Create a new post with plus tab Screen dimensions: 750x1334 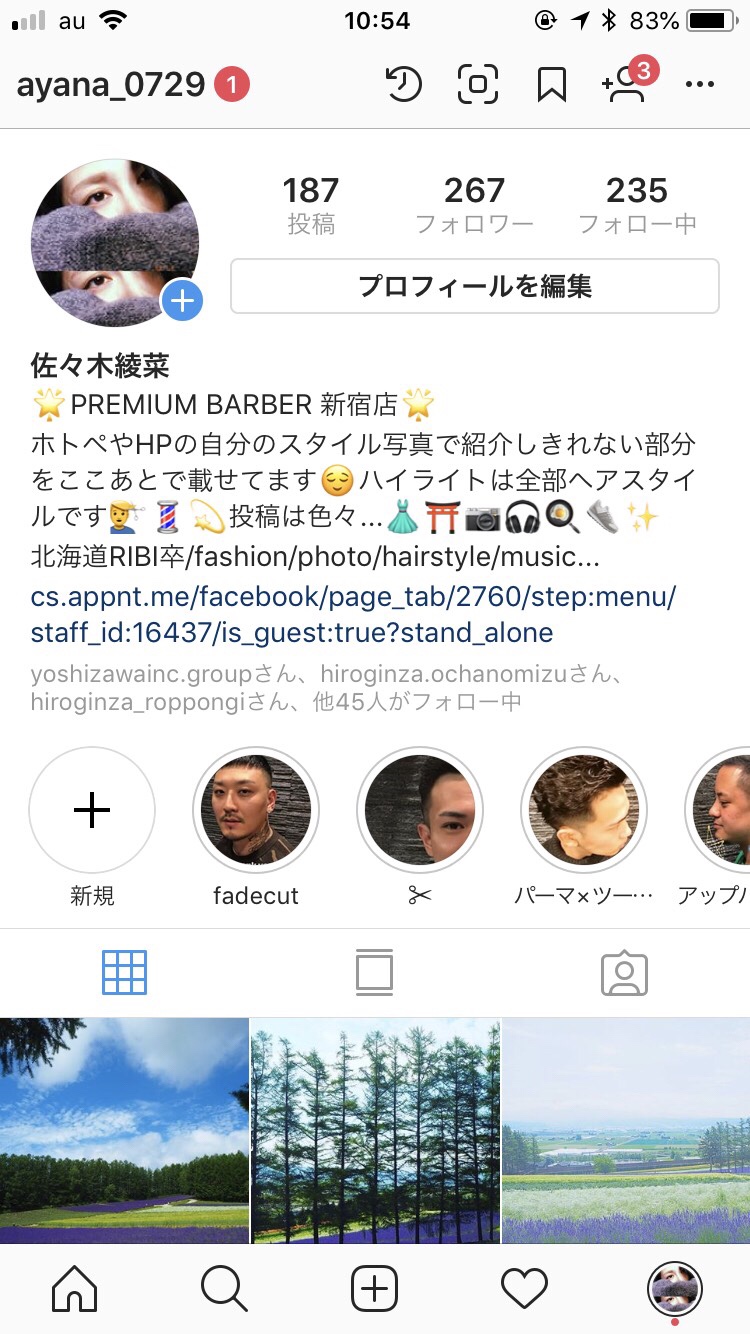[x=375, y=1289]
